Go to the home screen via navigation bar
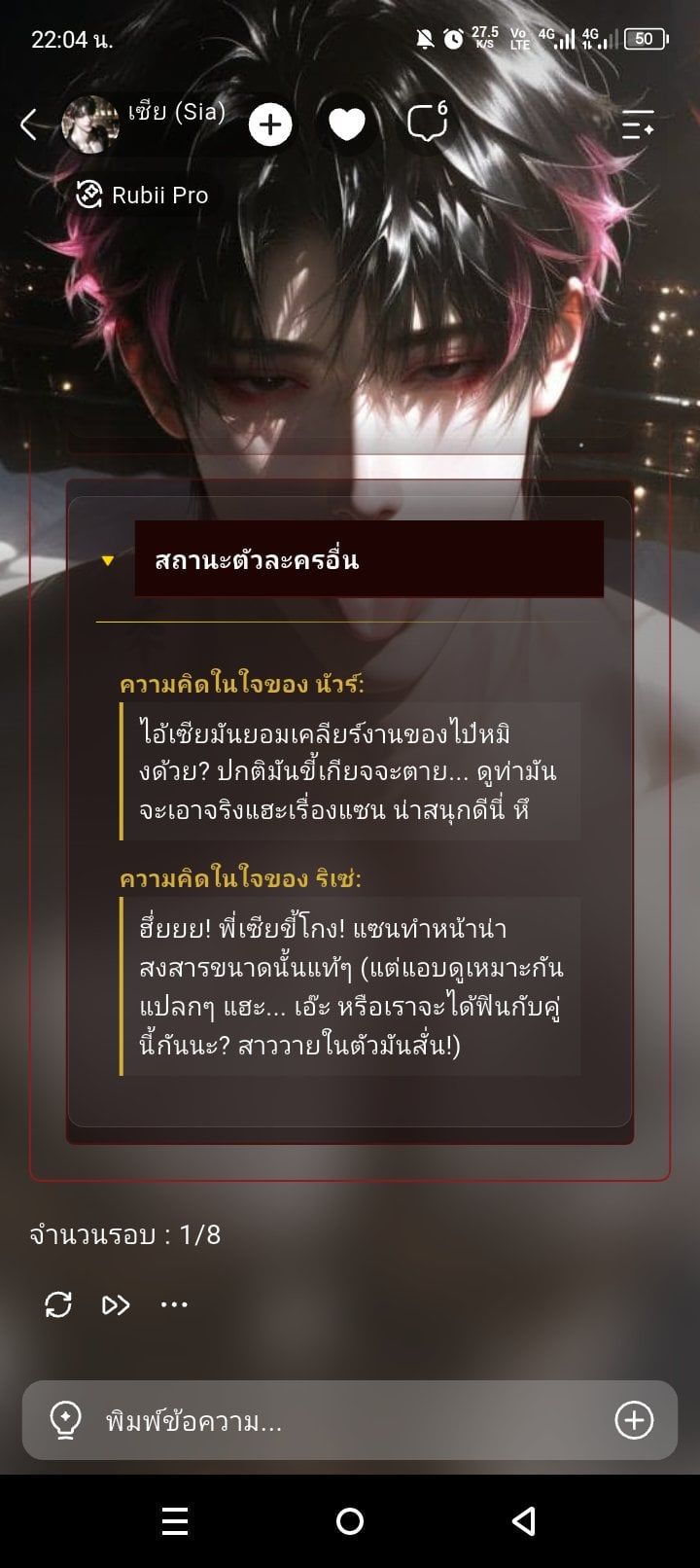Viewport: 700px width, 1568px height. 350,1521
